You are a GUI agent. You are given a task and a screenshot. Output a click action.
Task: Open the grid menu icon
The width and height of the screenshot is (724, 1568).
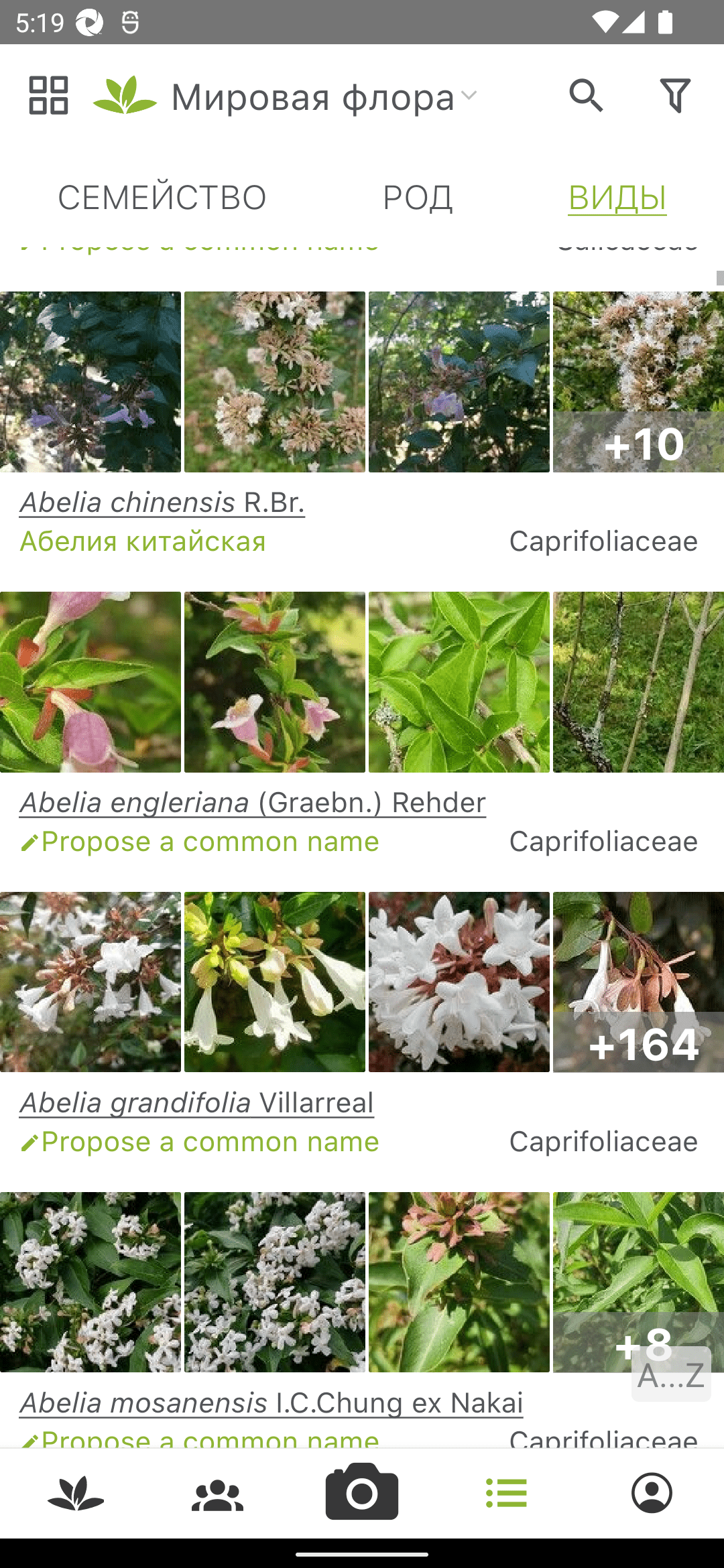click(x=48, y=95)
